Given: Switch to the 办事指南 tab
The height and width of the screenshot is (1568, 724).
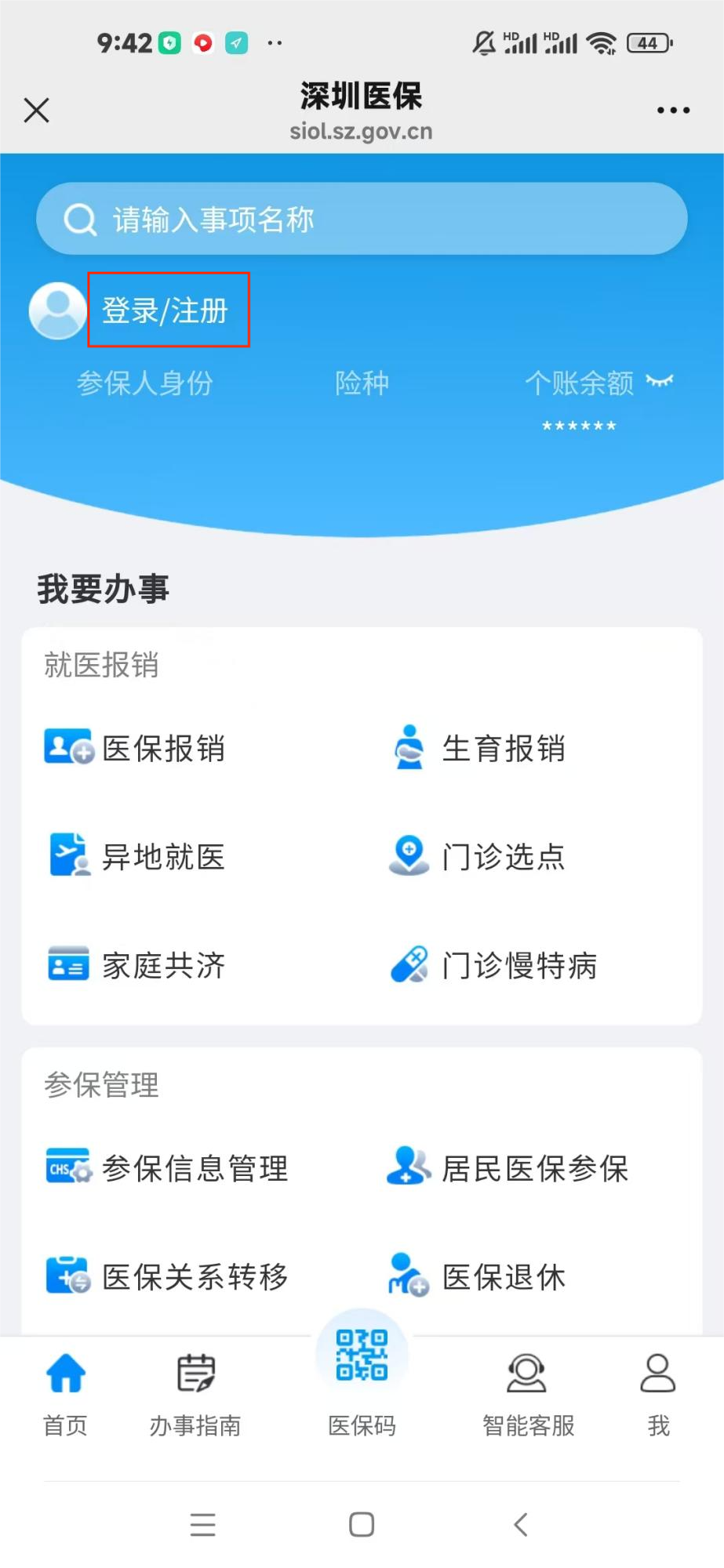Looking at the screenshot, I should 195,1396.
